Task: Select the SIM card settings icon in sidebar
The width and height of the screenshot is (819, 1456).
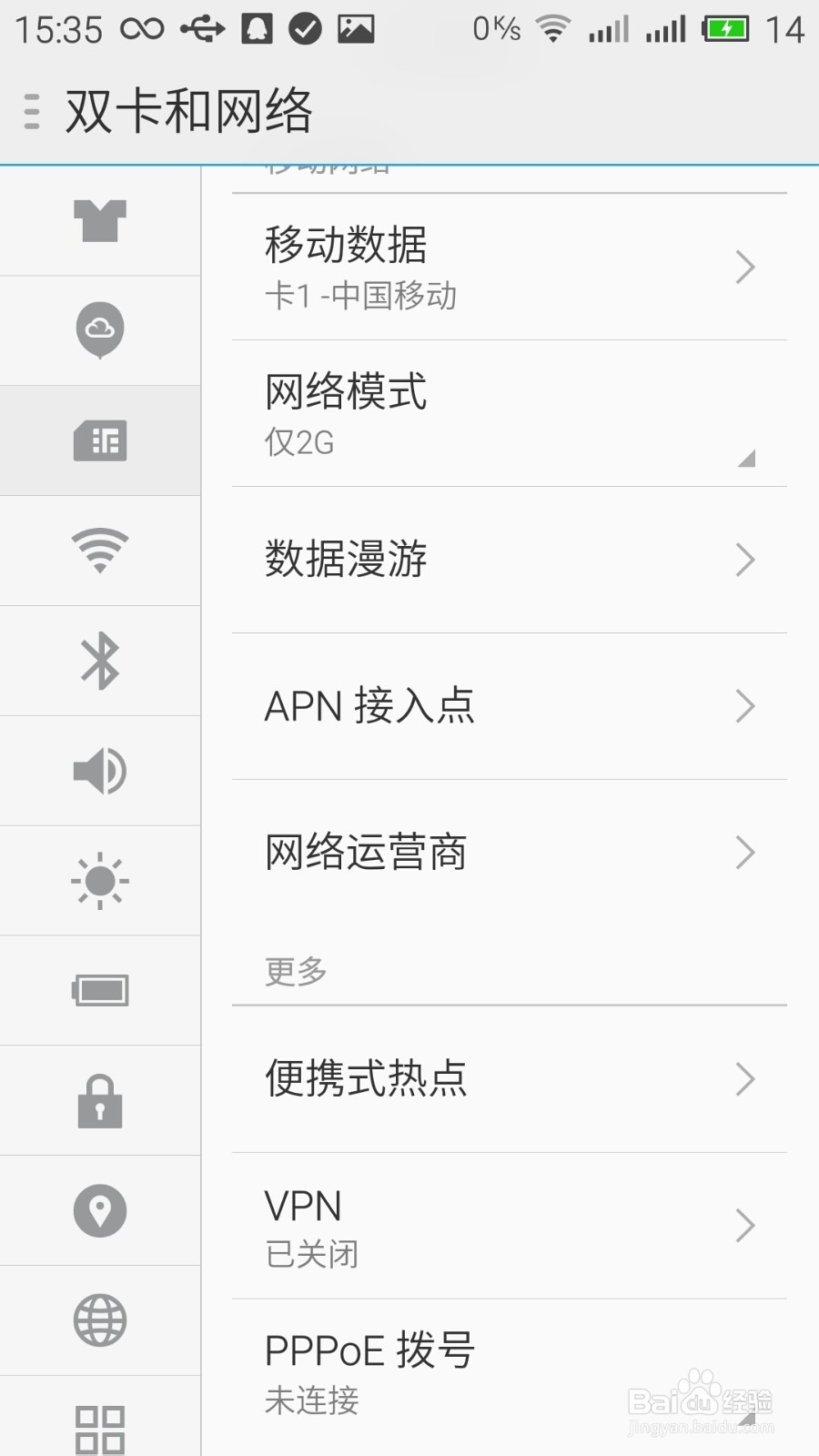Action: [100, 441]
